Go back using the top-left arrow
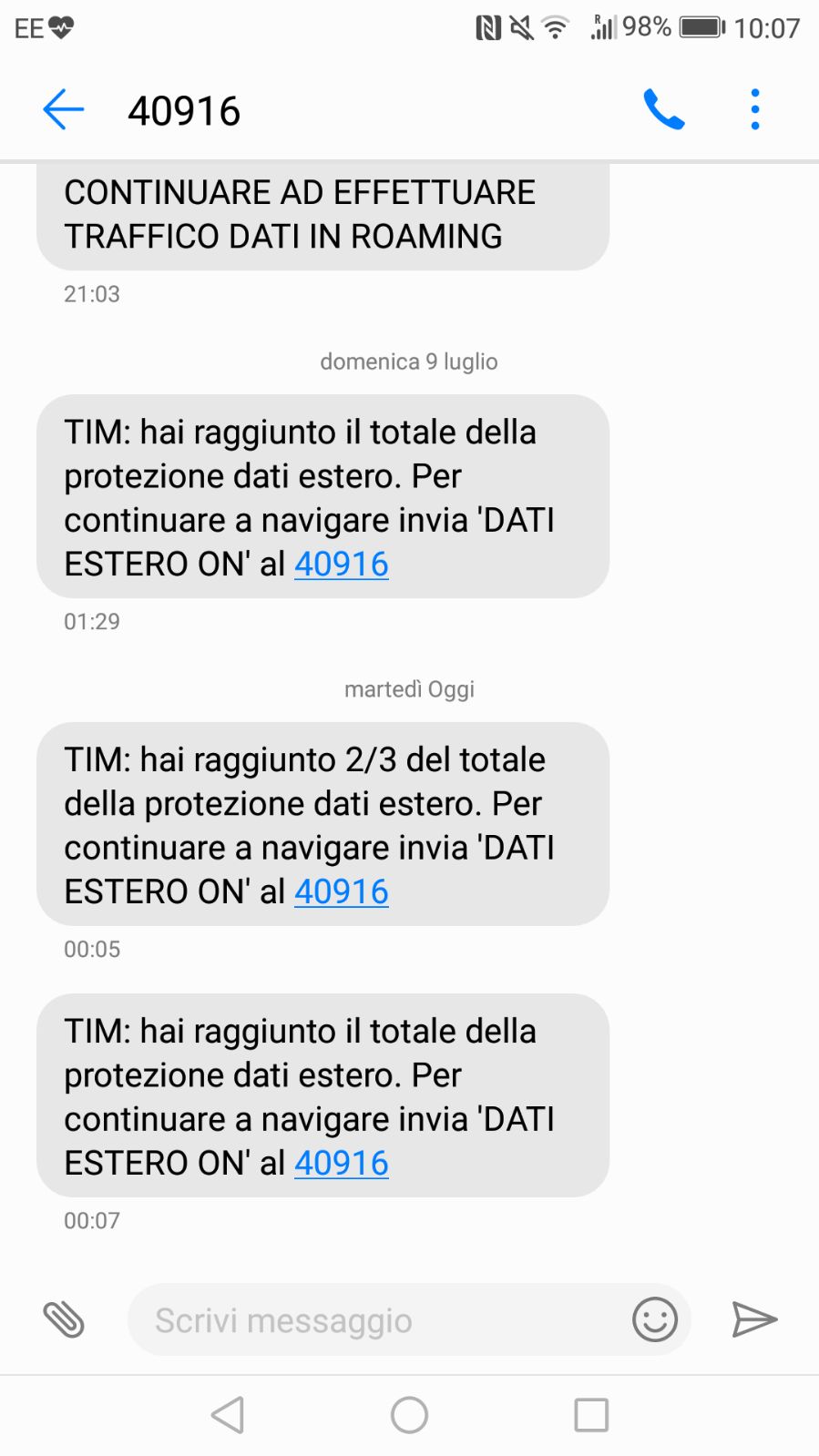This screenshot has height=1456, width=819. point(64,110)
